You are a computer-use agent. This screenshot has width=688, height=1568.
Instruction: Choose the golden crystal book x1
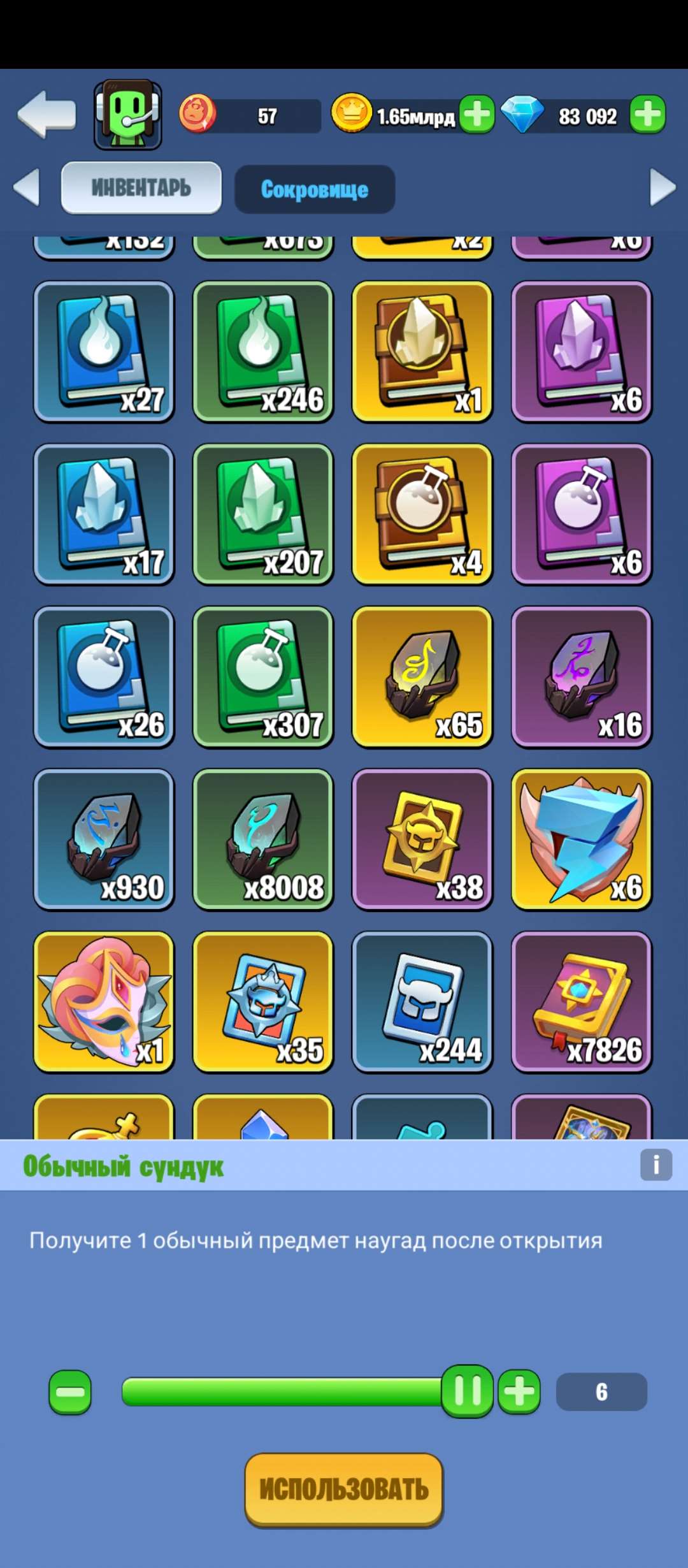(422, 351)
